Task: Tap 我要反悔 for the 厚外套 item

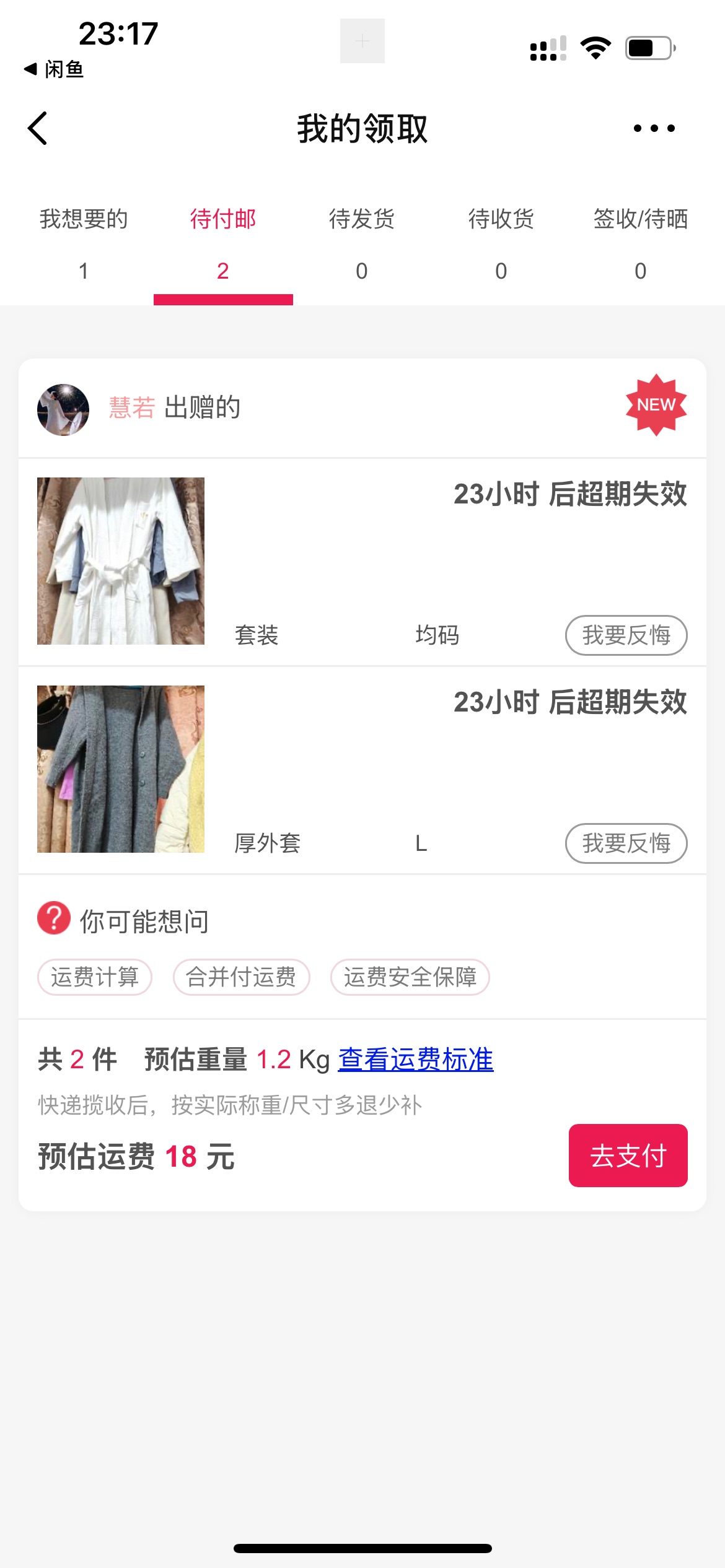Action: click(626, 843)
